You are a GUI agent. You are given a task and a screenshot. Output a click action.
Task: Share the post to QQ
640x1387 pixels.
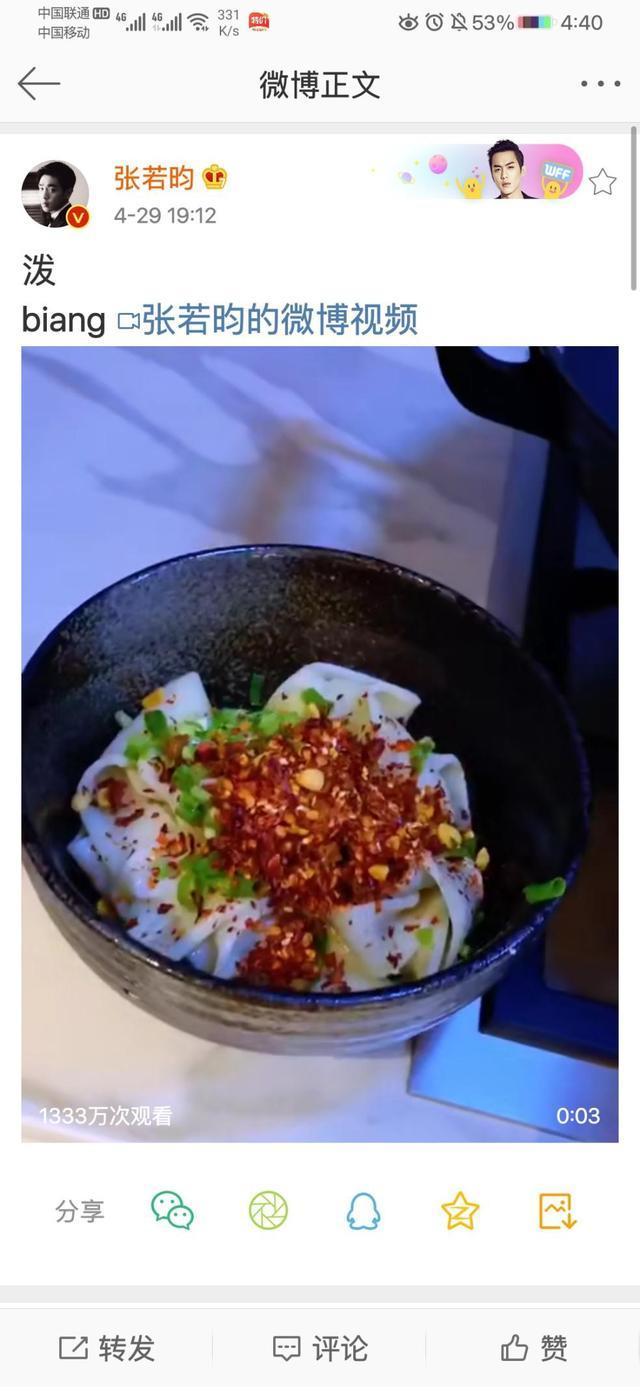[x=363, y=1211]
